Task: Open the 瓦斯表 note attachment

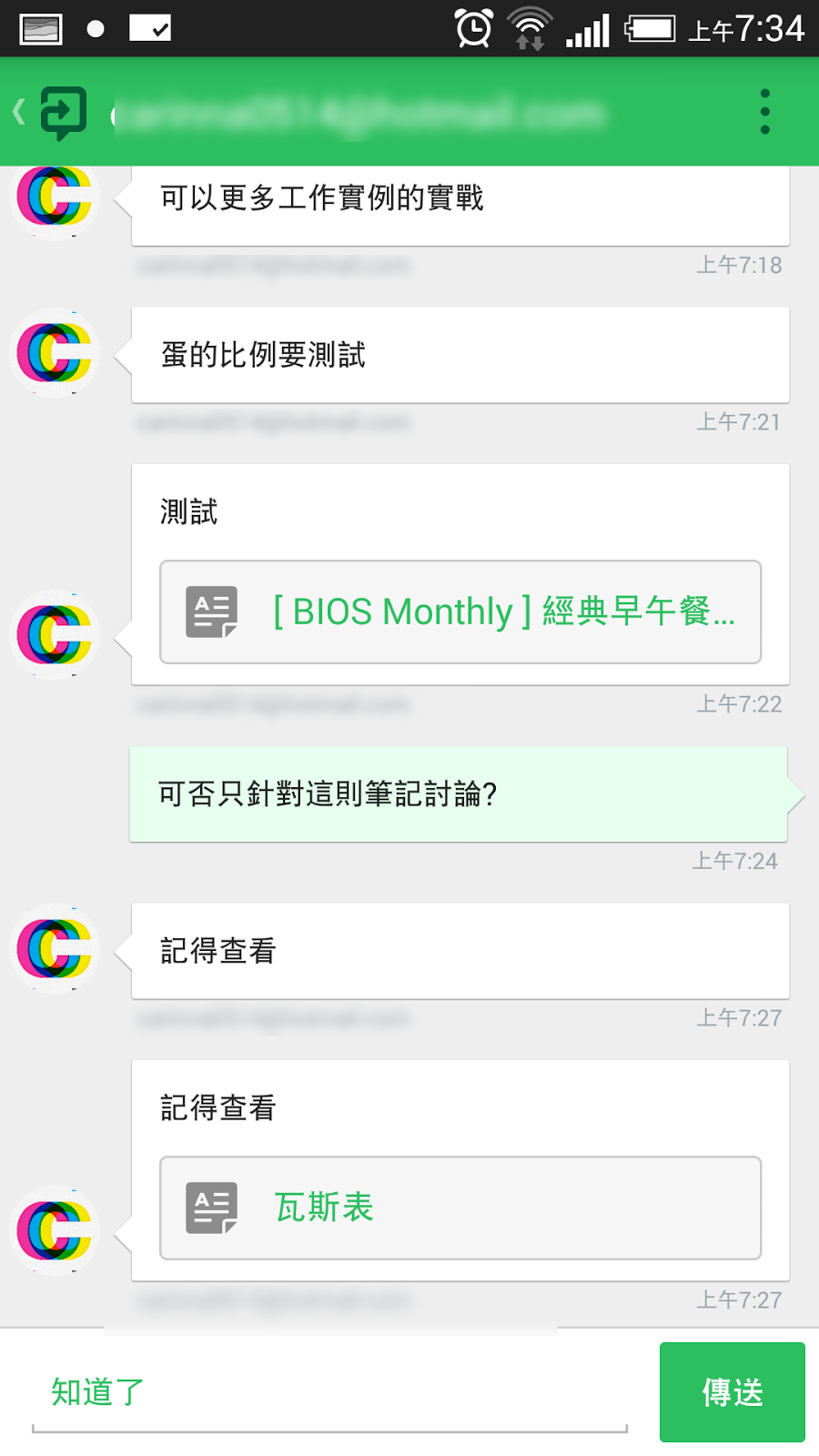Action: [460, 1208]
